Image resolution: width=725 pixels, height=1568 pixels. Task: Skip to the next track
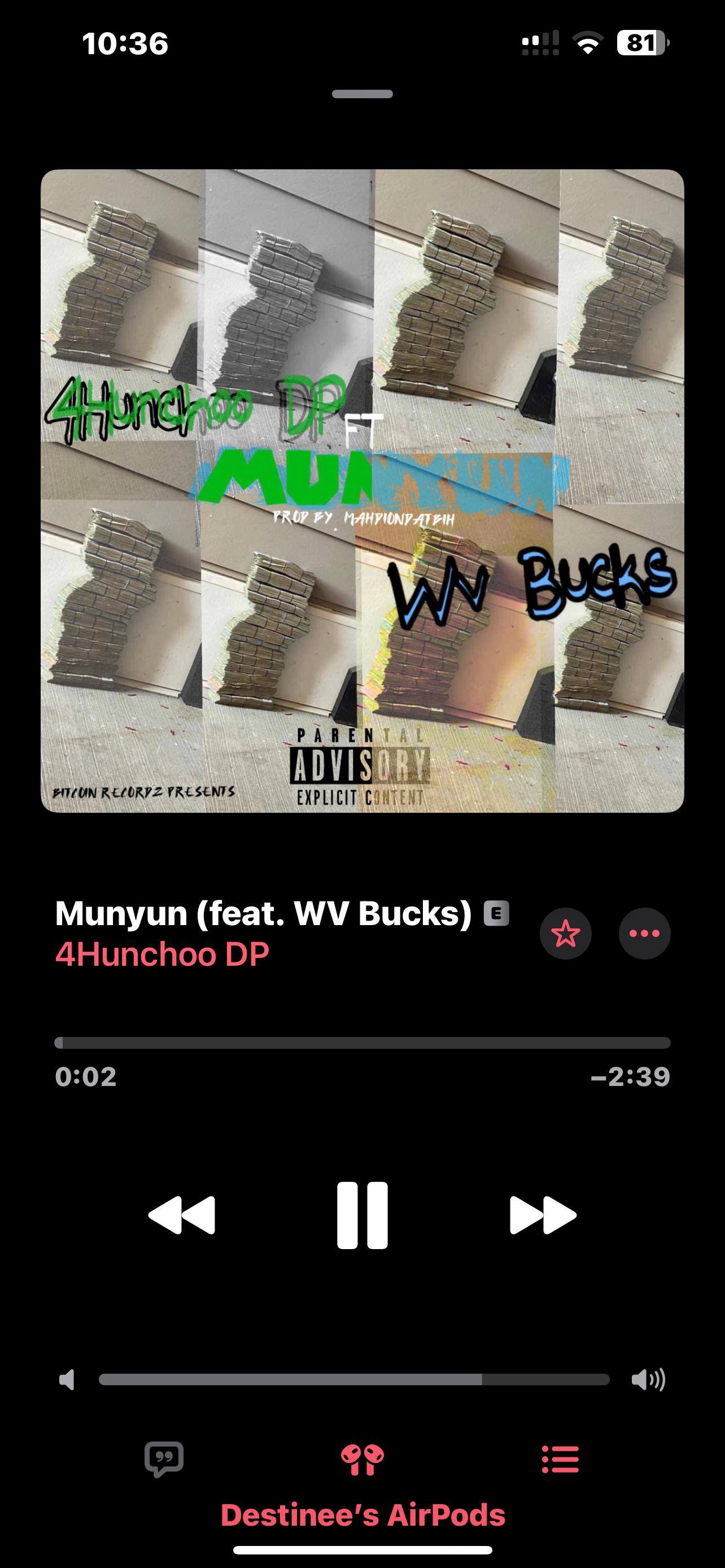[543, 1216]
